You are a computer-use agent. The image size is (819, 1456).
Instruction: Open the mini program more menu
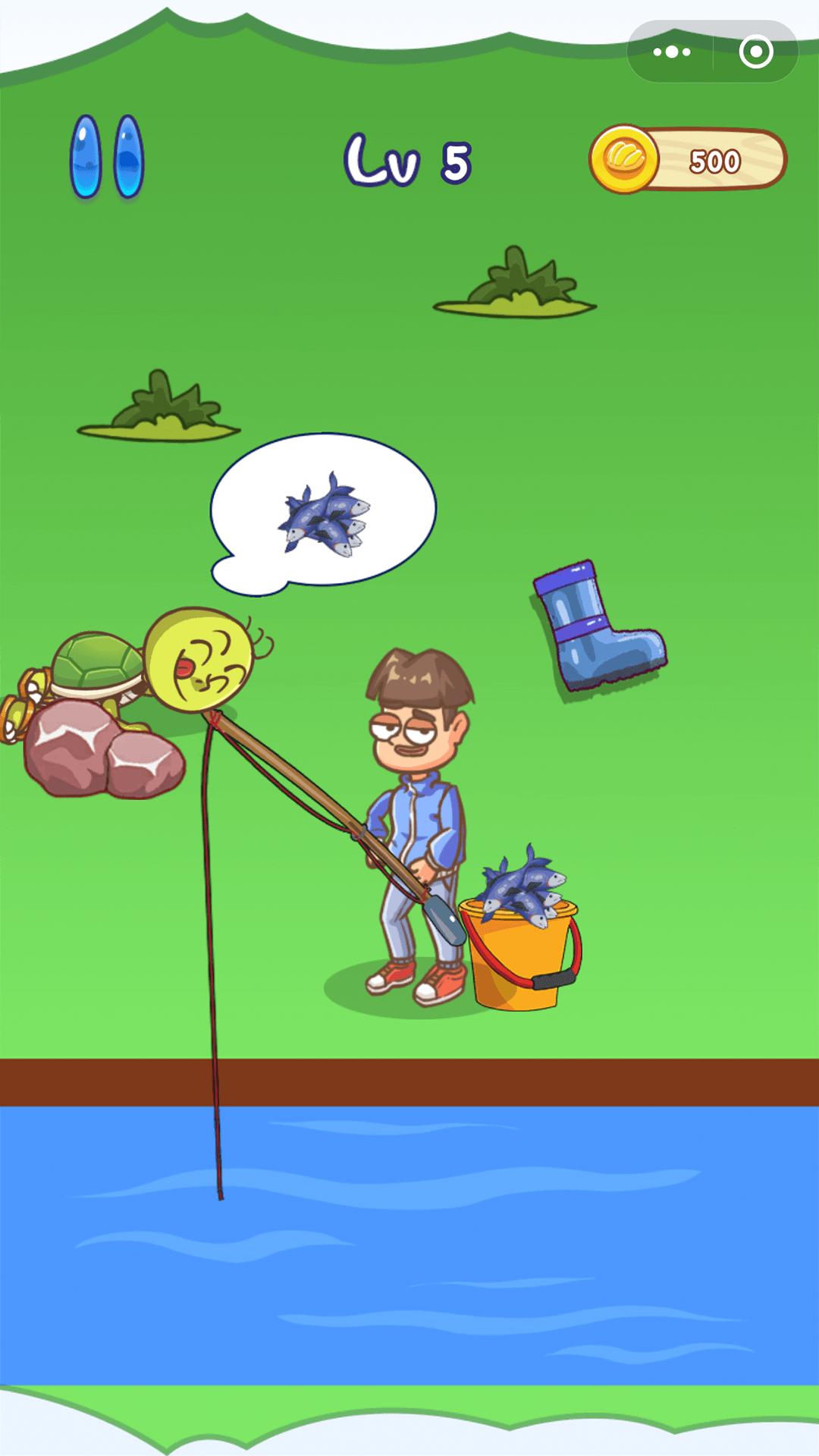672,52
